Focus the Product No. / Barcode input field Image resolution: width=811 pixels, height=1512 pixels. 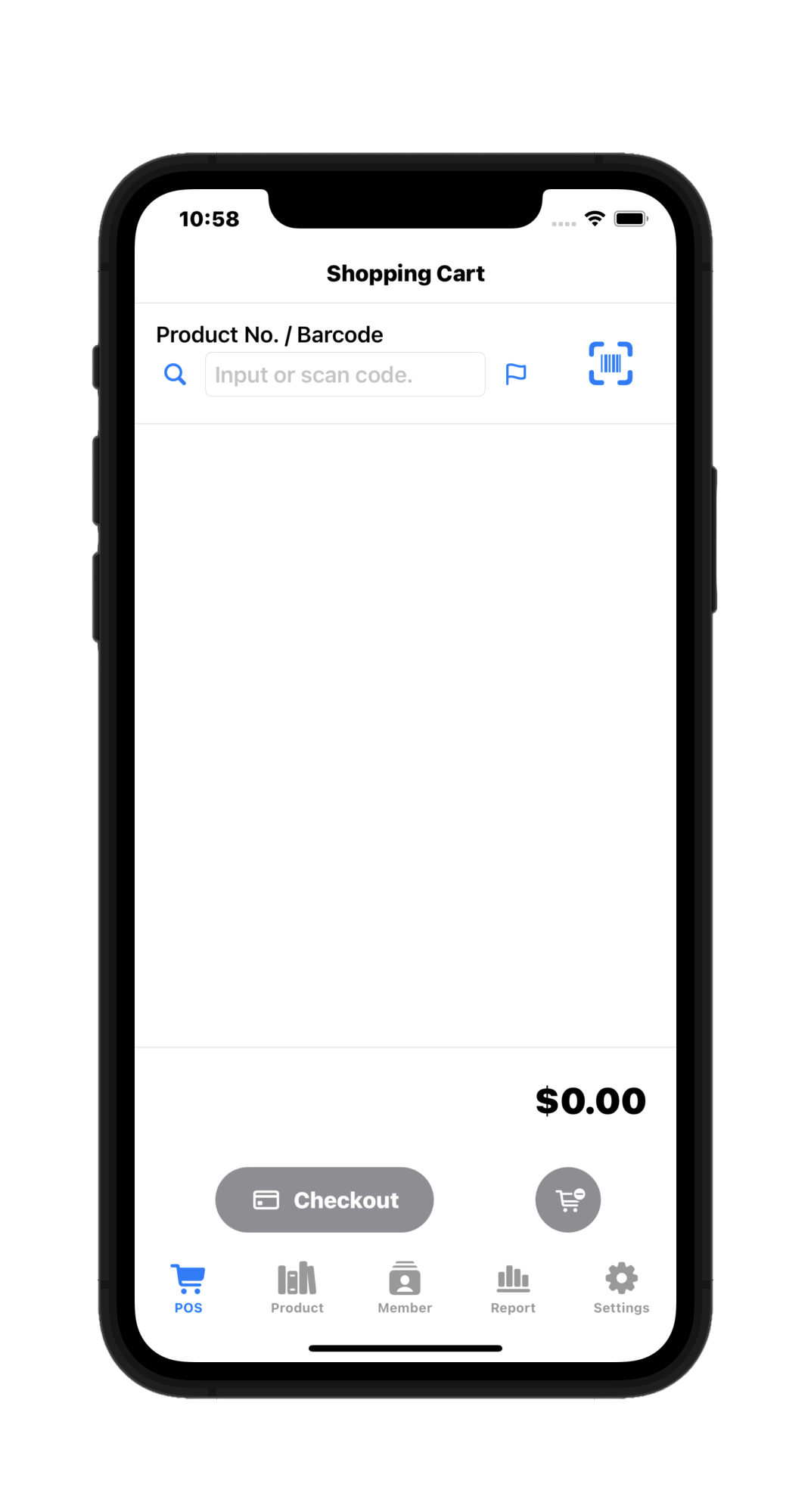click(x=345, y=374)
